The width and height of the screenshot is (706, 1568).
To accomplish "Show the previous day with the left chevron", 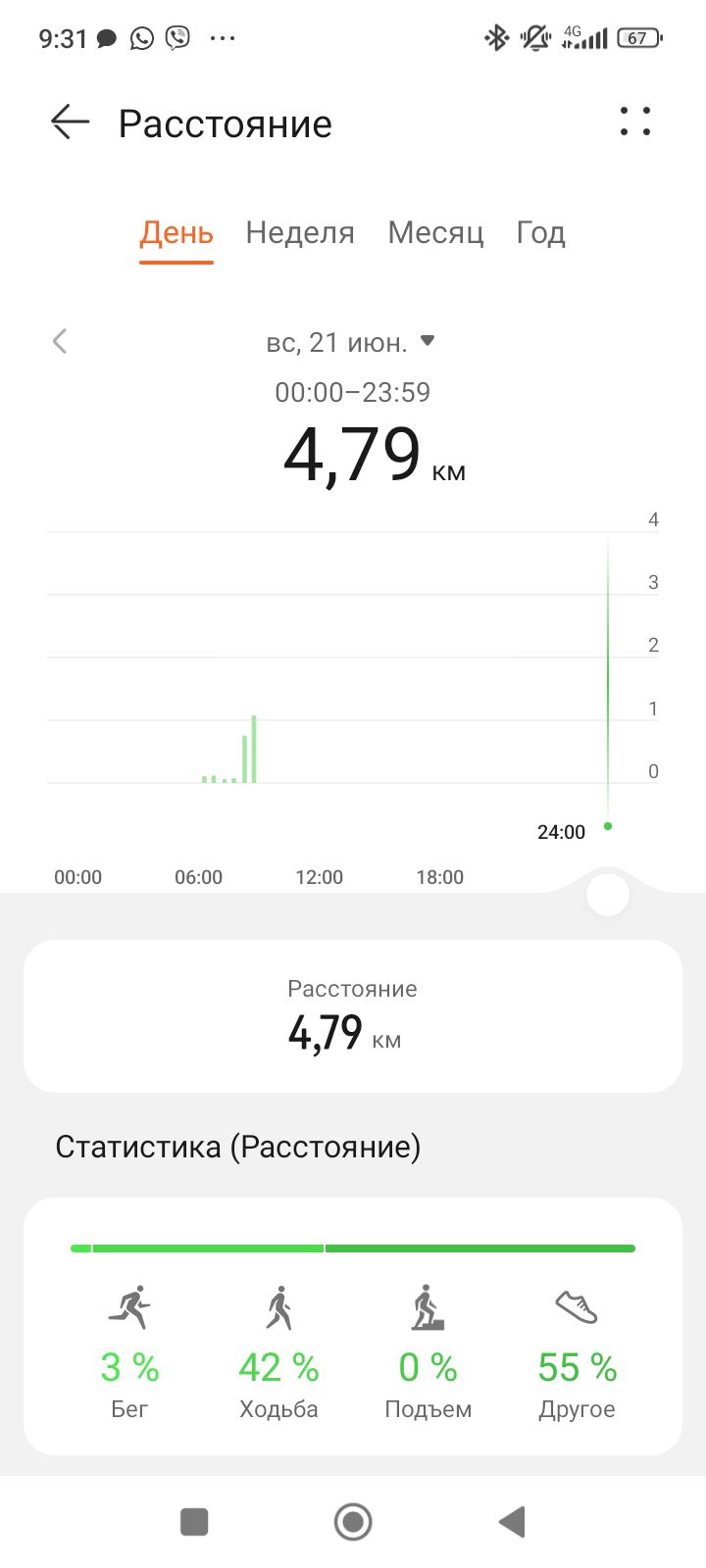I will [60, 341].
